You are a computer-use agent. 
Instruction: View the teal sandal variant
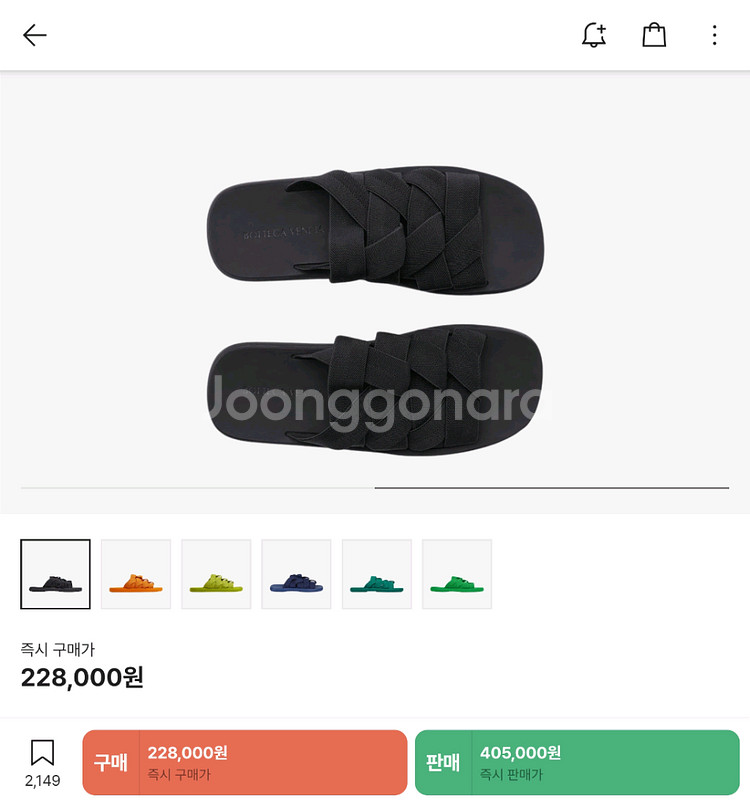[x=377, y=574]
